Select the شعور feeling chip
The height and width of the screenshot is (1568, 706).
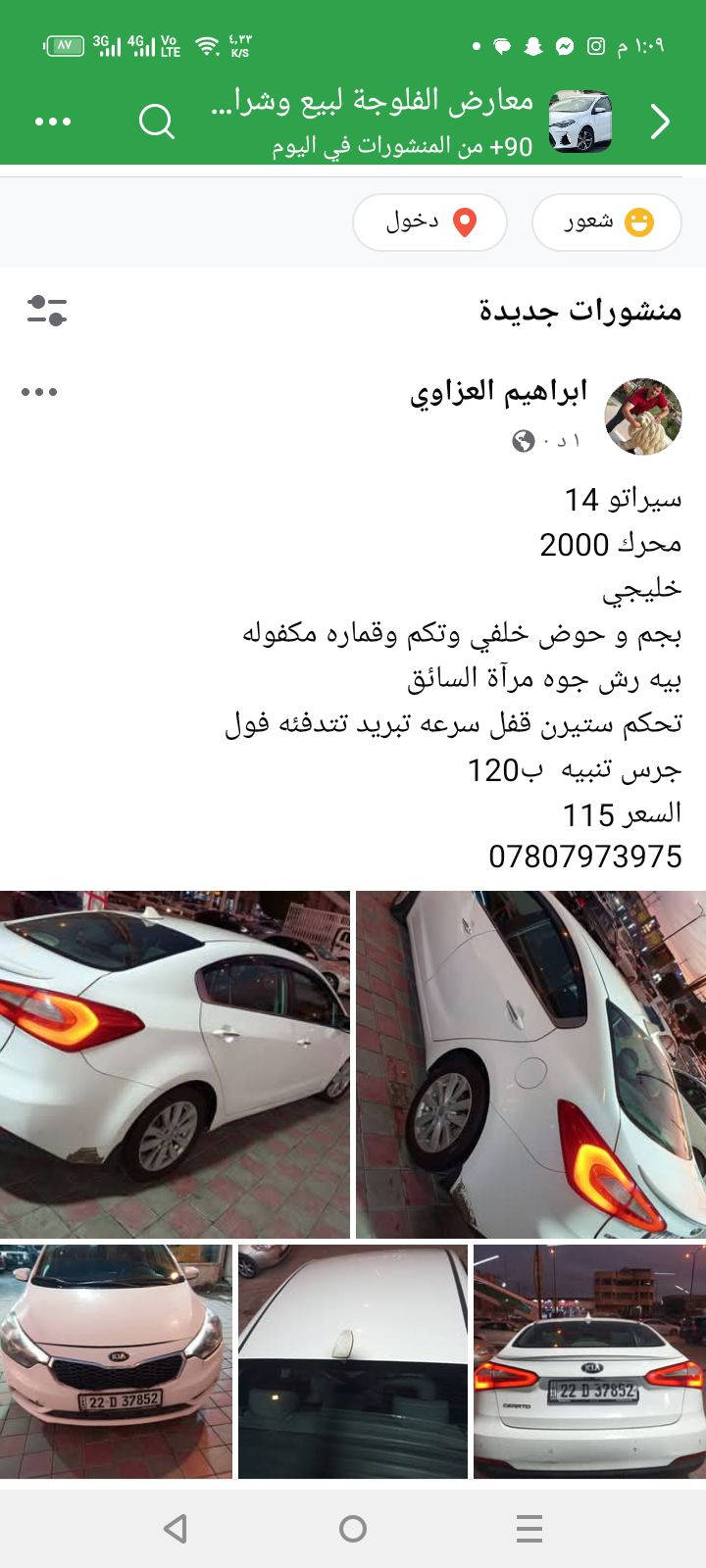607,222
